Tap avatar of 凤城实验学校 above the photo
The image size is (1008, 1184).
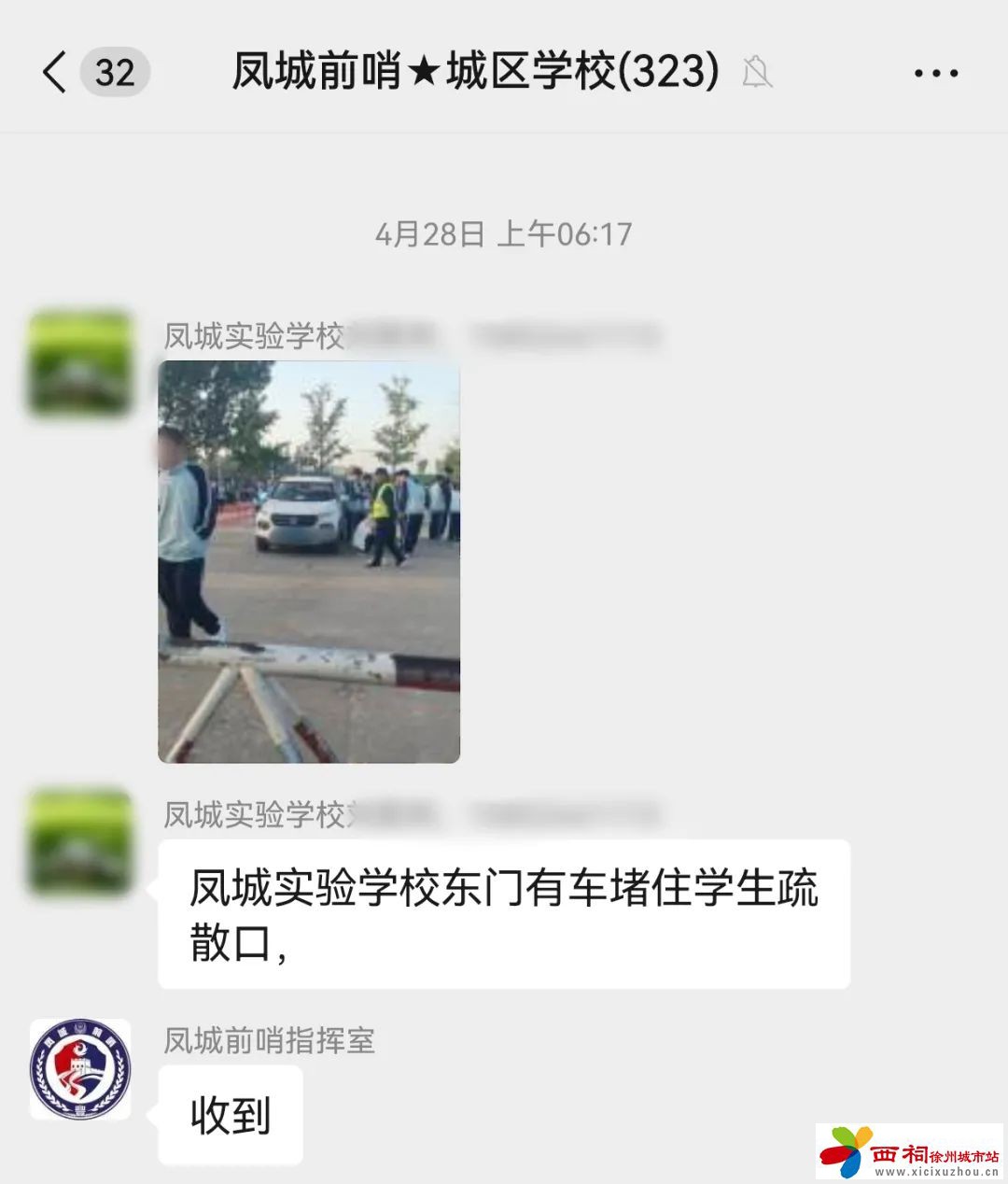(80, 362)
